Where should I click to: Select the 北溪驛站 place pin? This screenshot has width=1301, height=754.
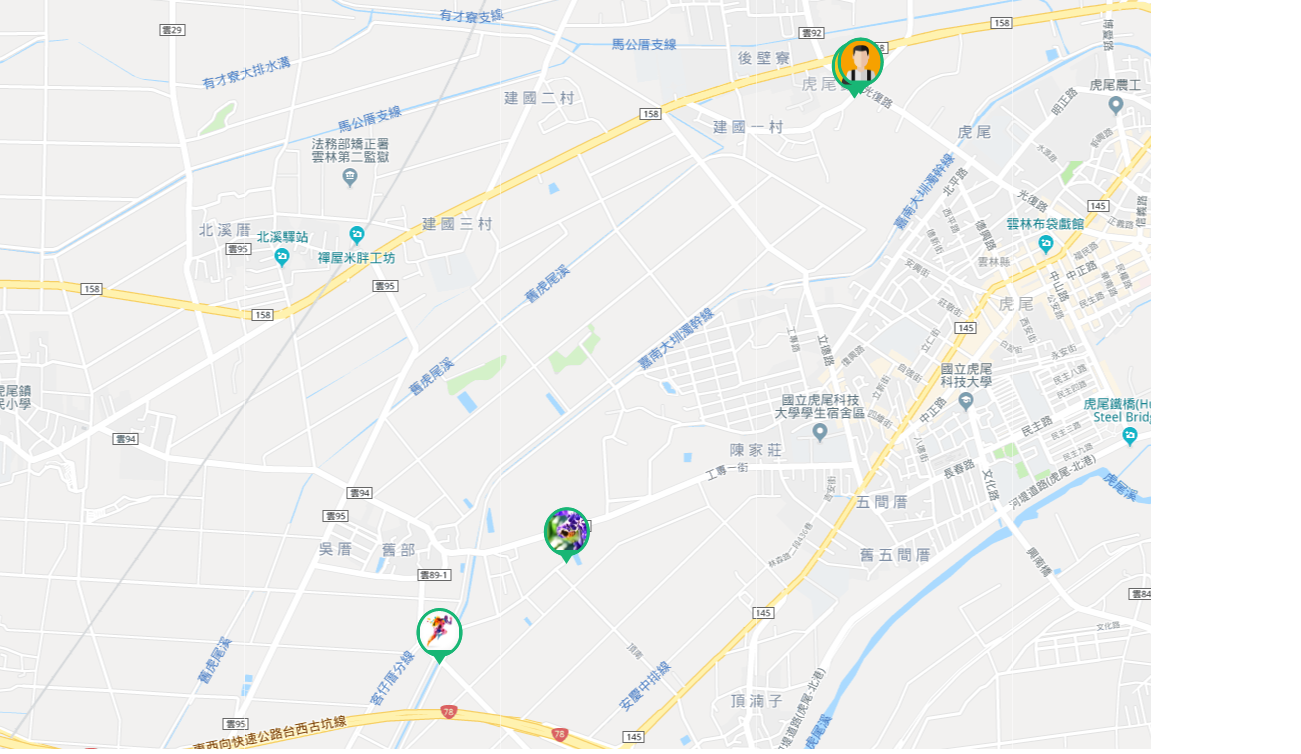(282, 257)
